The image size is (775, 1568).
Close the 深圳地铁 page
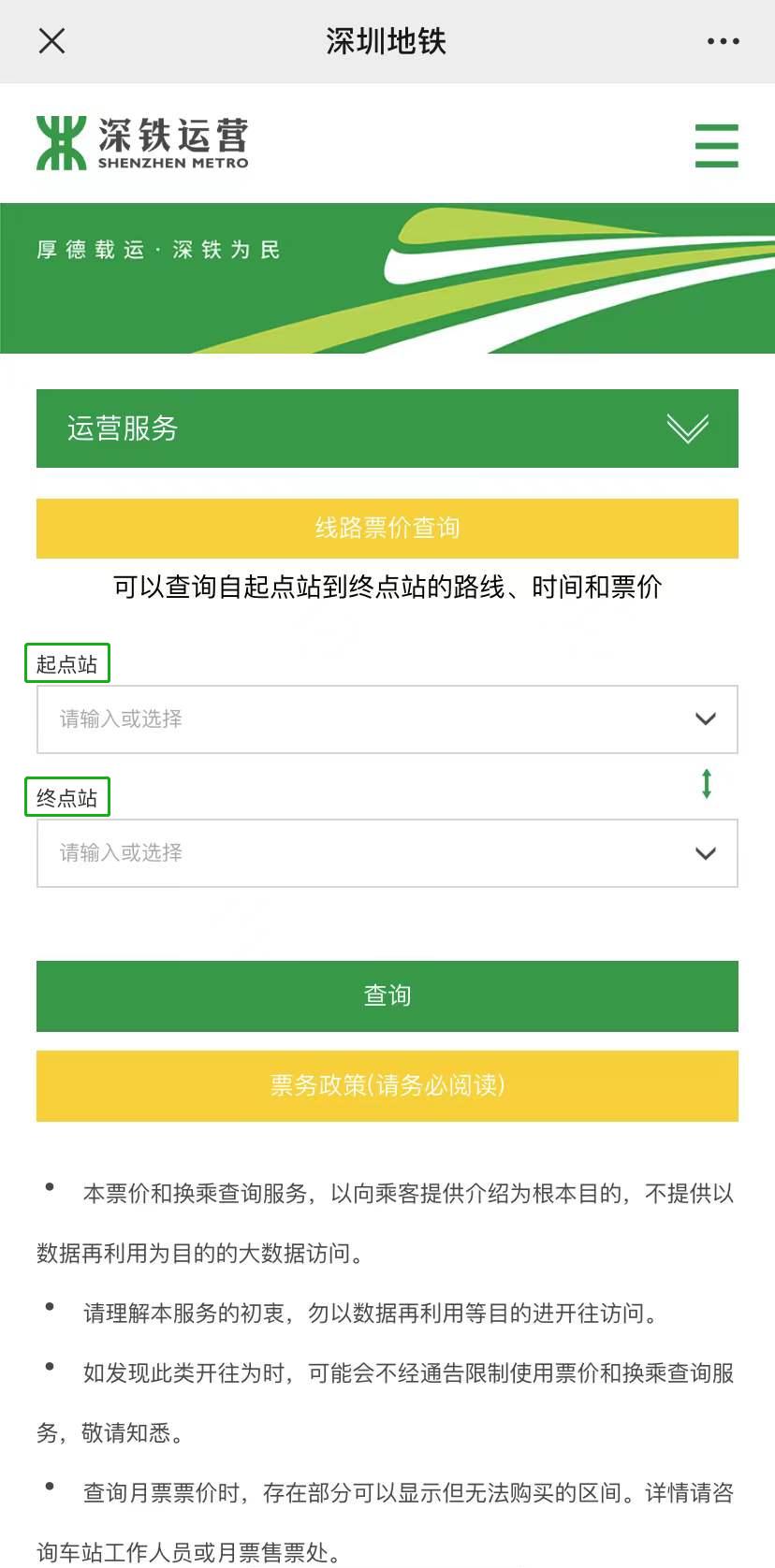51,41
